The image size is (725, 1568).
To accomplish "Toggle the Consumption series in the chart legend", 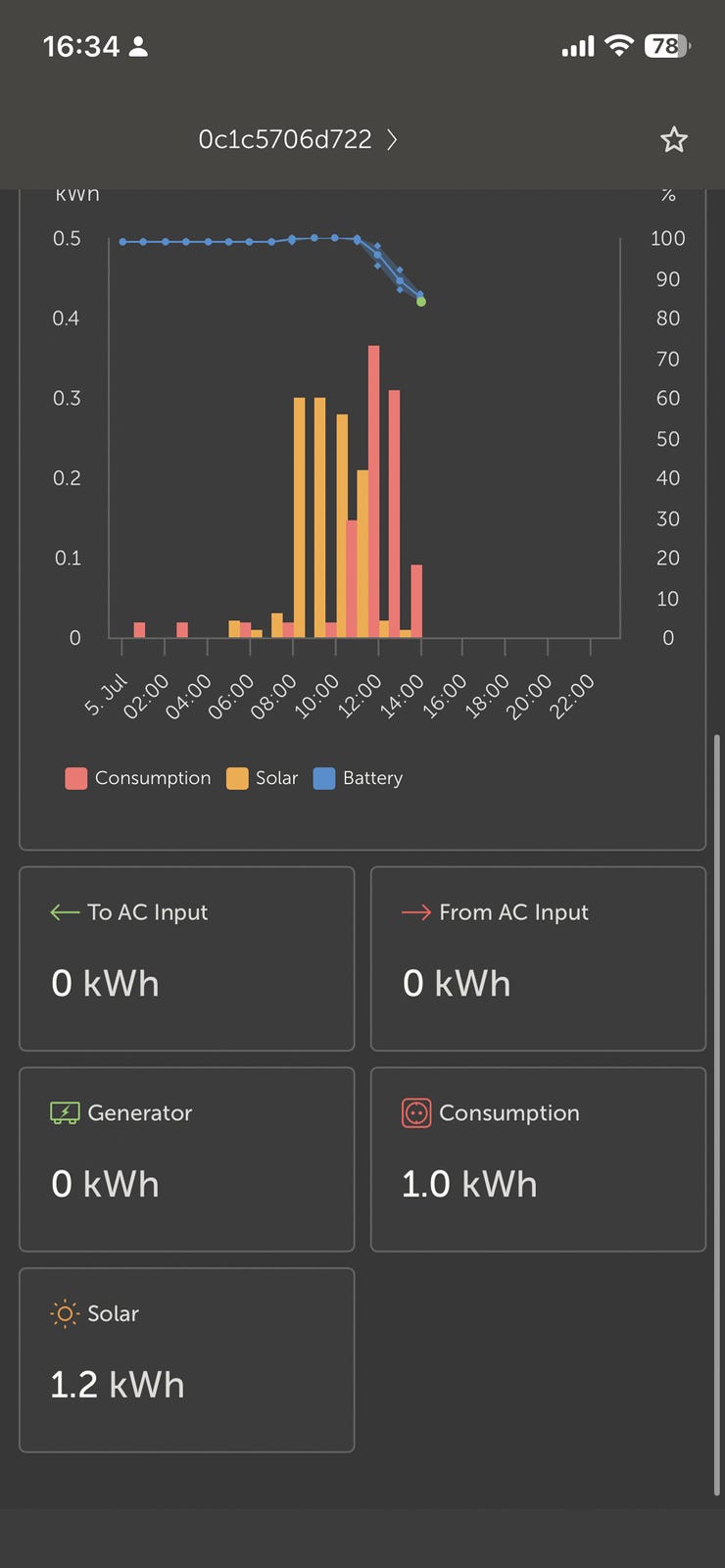I will [x=138, y=778].
